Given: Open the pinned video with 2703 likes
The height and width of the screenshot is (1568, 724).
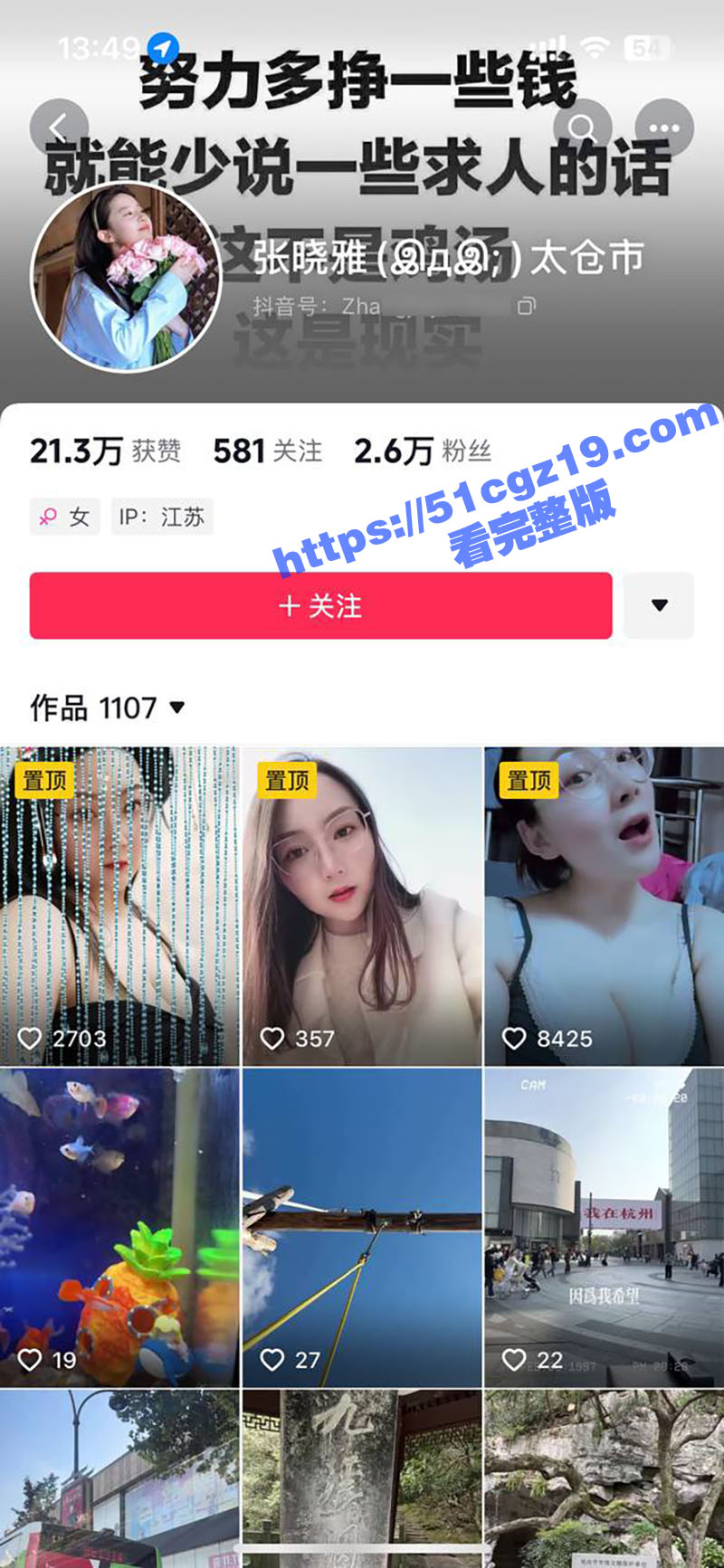Looking at the screenshot, I should pos(119,906).
